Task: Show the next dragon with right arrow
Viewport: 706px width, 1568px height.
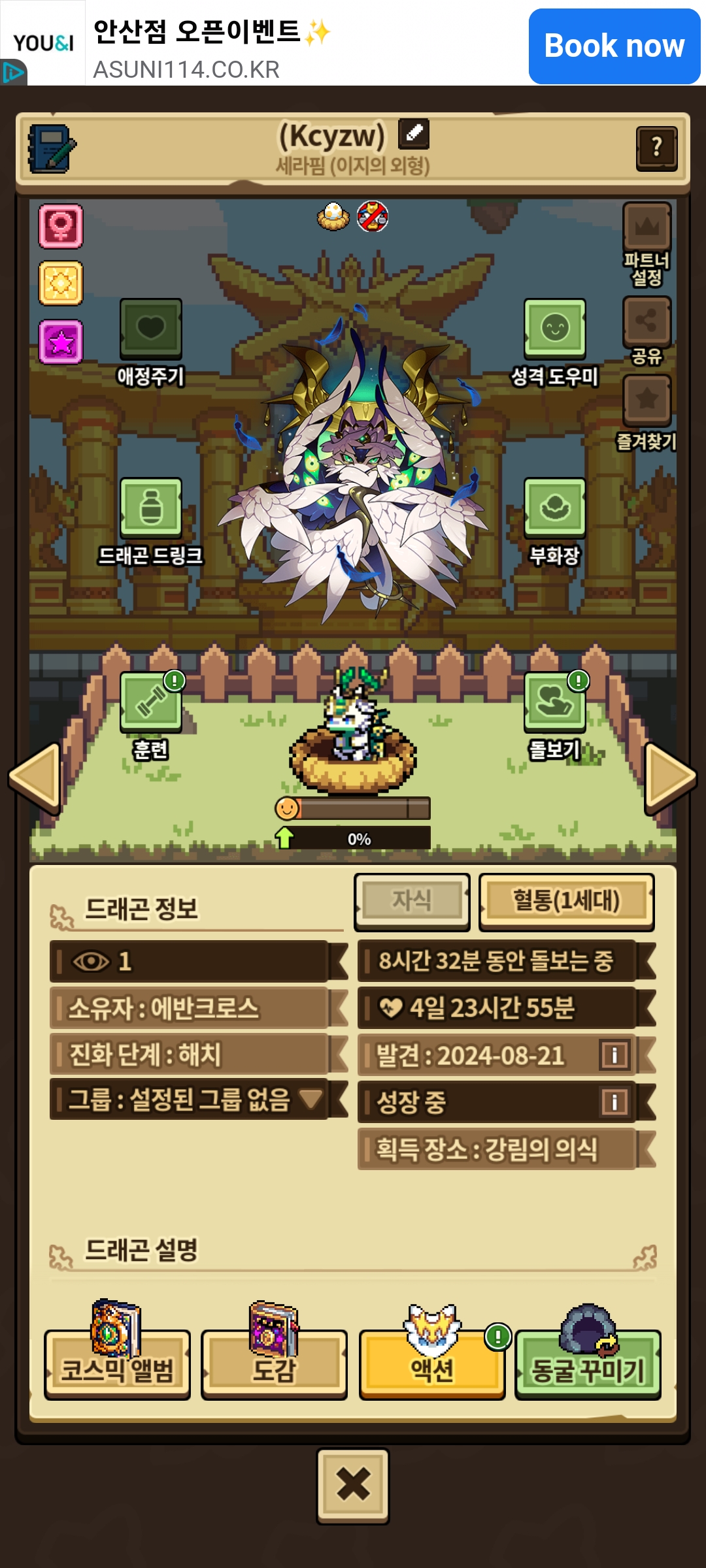Action: (x=669, y=777)
